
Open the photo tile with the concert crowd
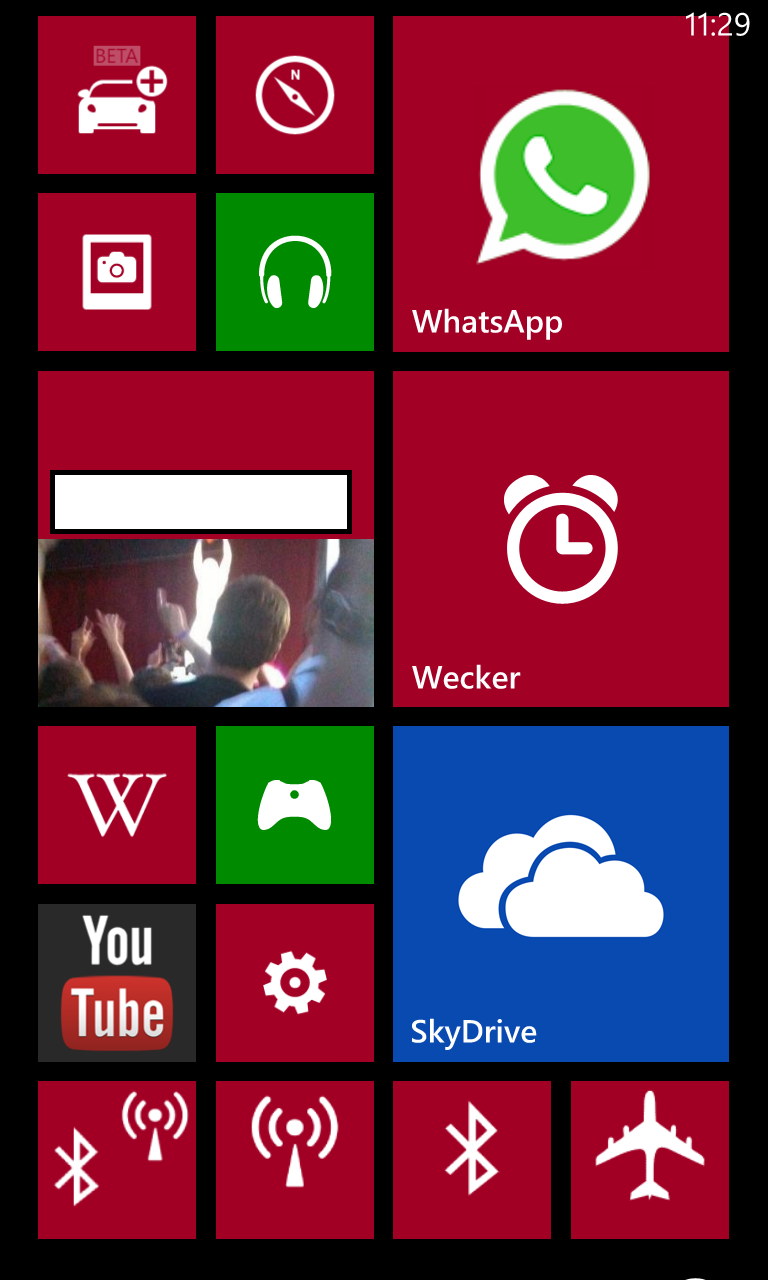pyautogui.click(x=206, y=539)
